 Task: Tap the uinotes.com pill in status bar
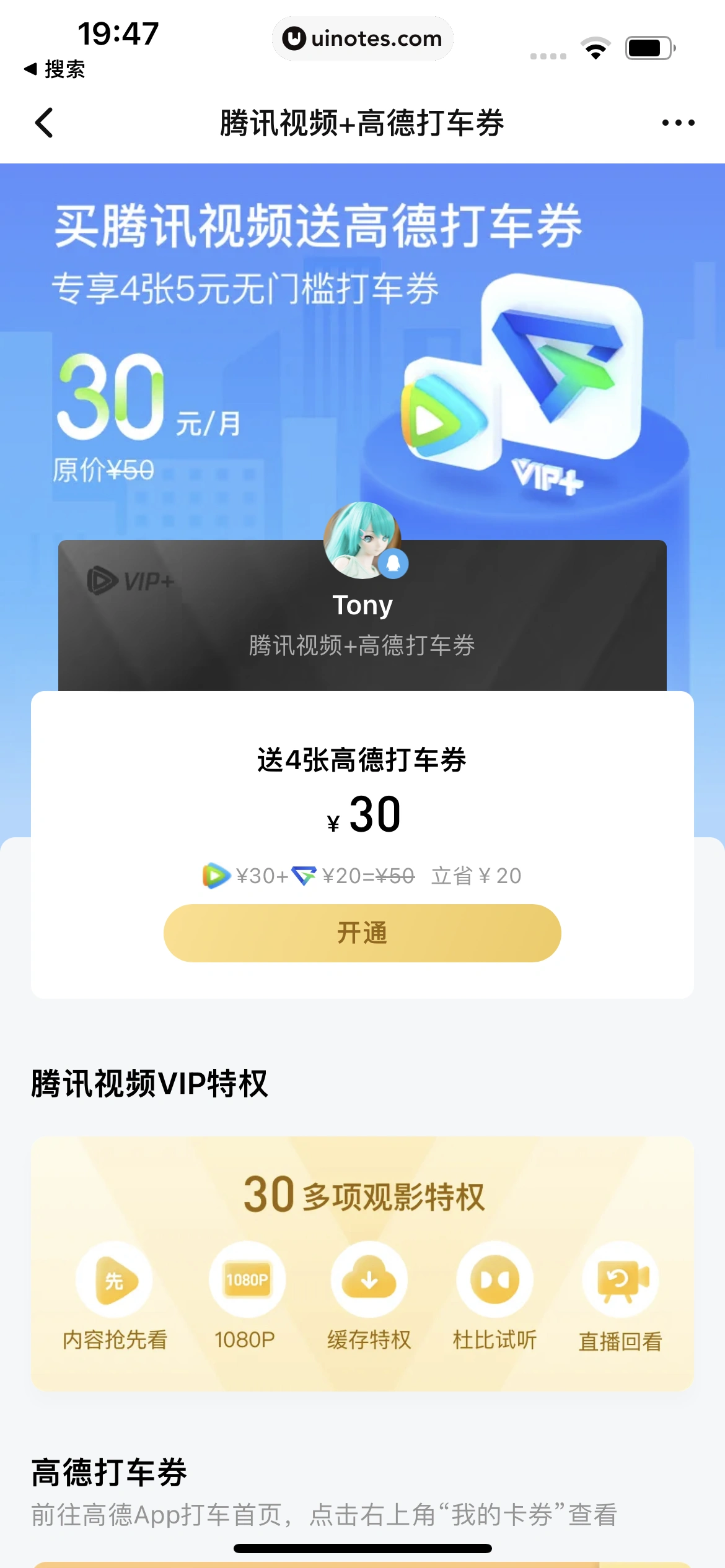[x=362, y=38]
